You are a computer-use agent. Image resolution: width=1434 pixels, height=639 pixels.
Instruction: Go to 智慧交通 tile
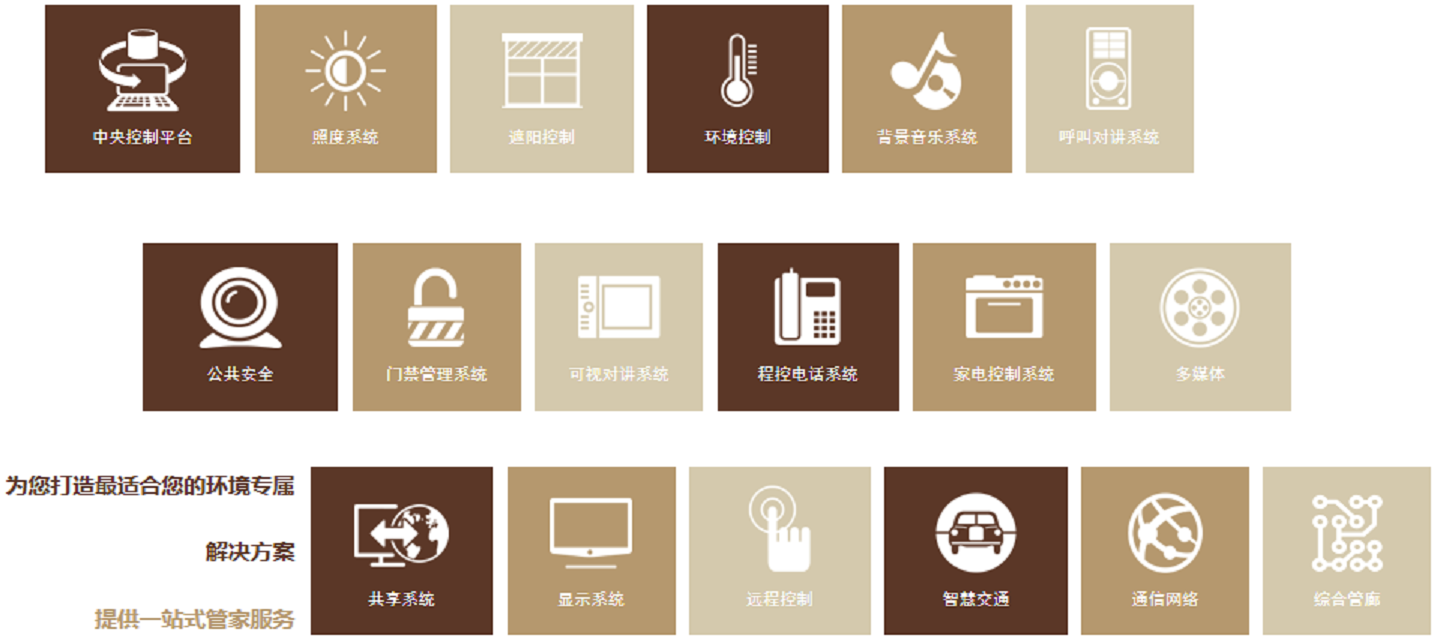pos(975,550)
